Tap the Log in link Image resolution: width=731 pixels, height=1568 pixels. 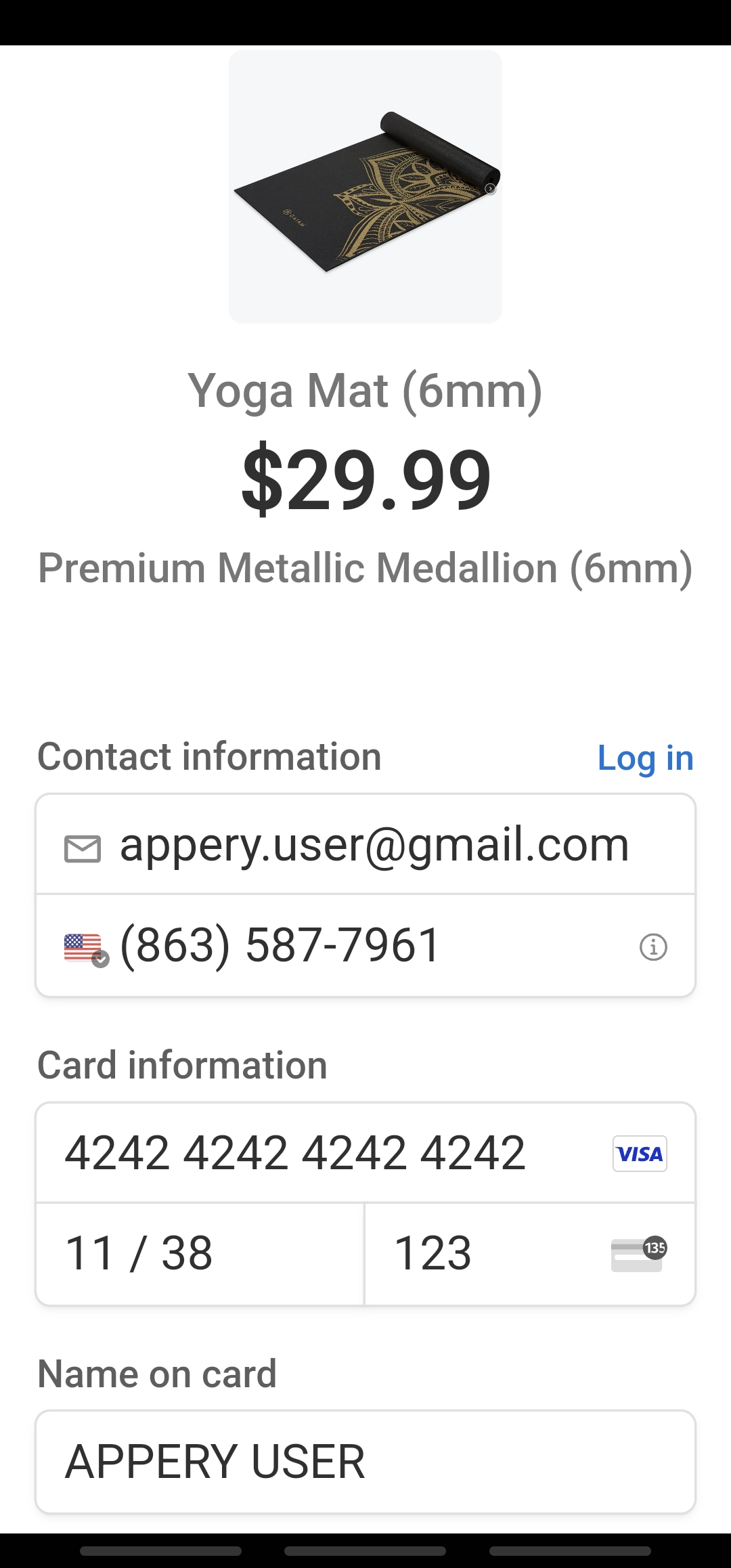[x=645, y=758]
